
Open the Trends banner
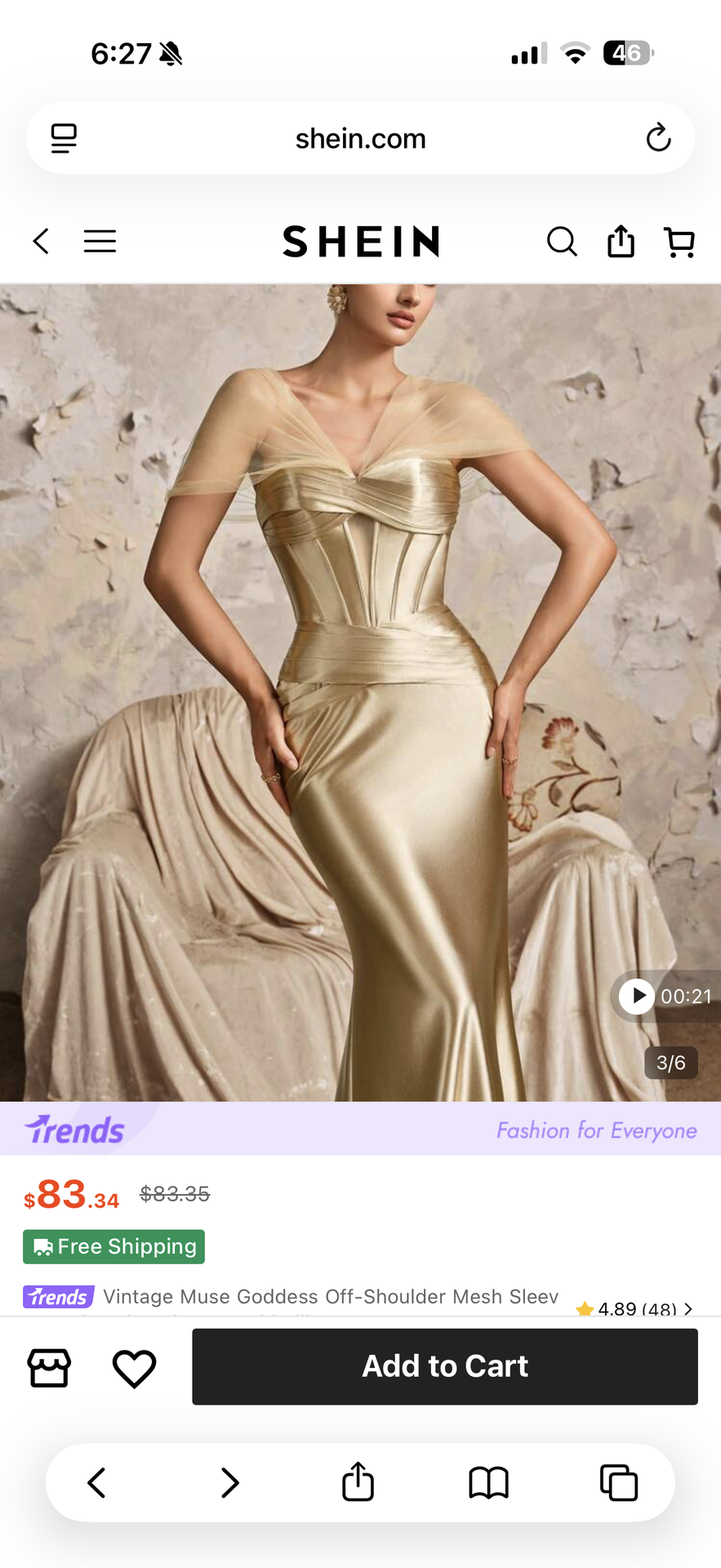[x=360, y=1129]
